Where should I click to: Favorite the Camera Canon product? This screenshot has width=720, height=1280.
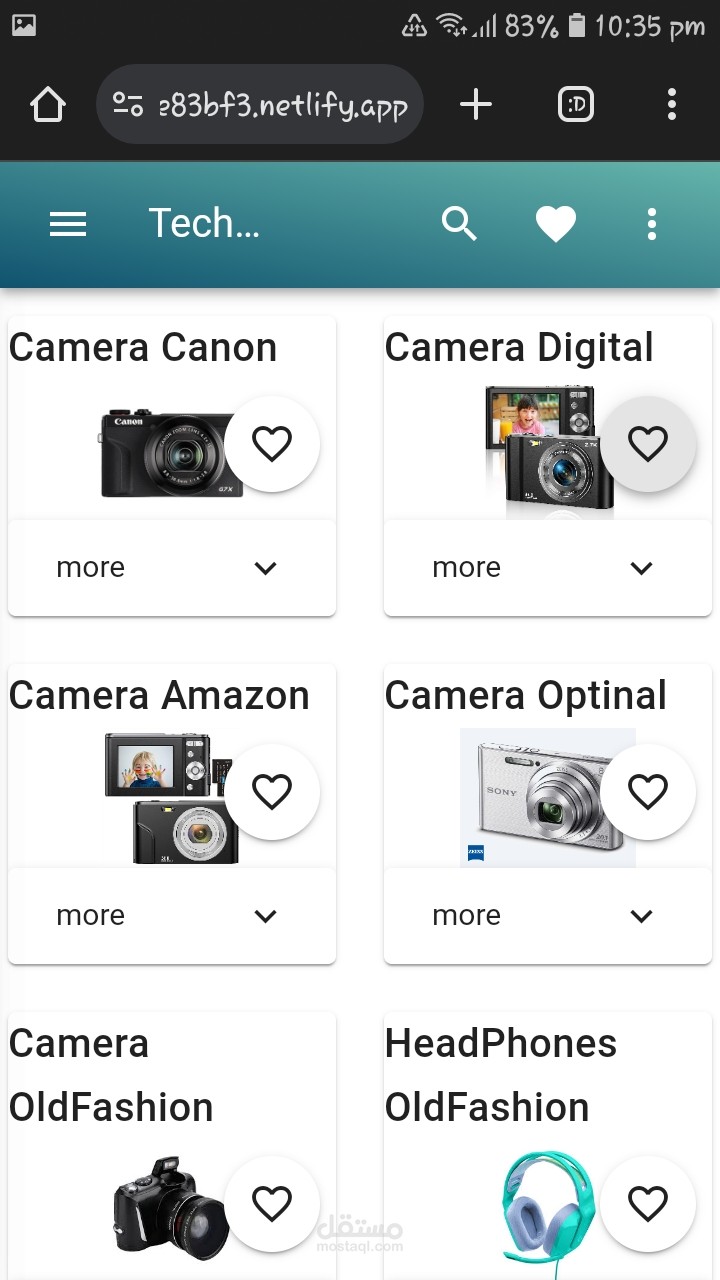(x=272, y=443)
